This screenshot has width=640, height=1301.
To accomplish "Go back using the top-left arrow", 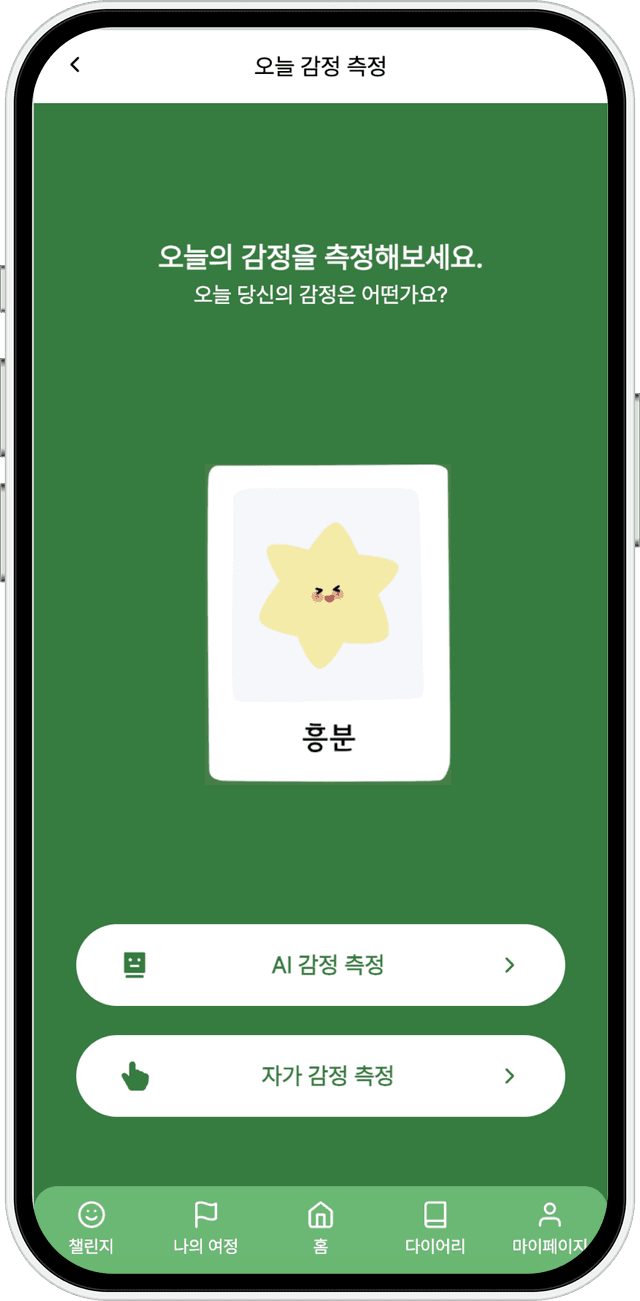I will 75,66.
